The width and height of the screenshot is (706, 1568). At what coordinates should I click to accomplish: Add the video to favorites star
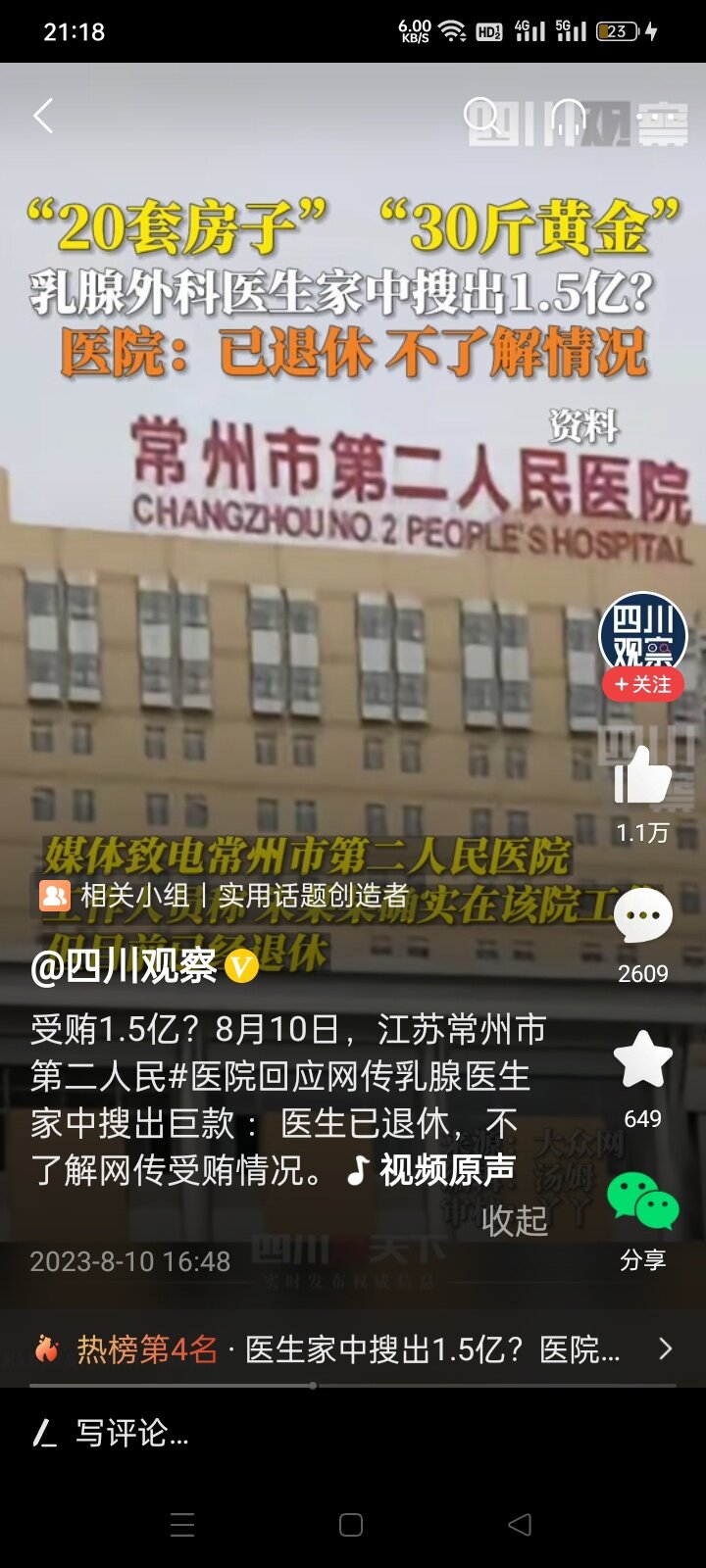point(643,1059)
